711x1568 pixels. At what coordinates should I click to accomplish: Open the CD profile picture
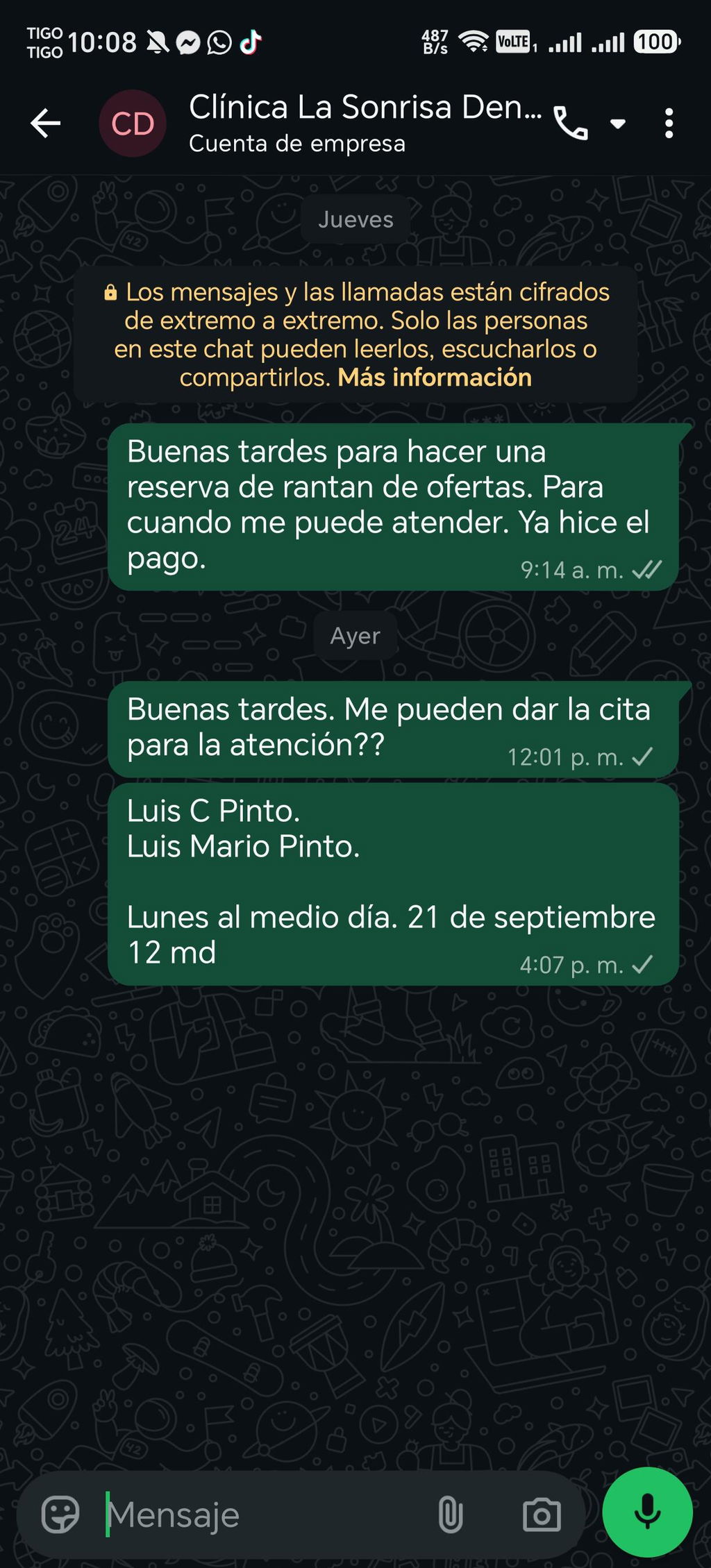click(133, 124)
